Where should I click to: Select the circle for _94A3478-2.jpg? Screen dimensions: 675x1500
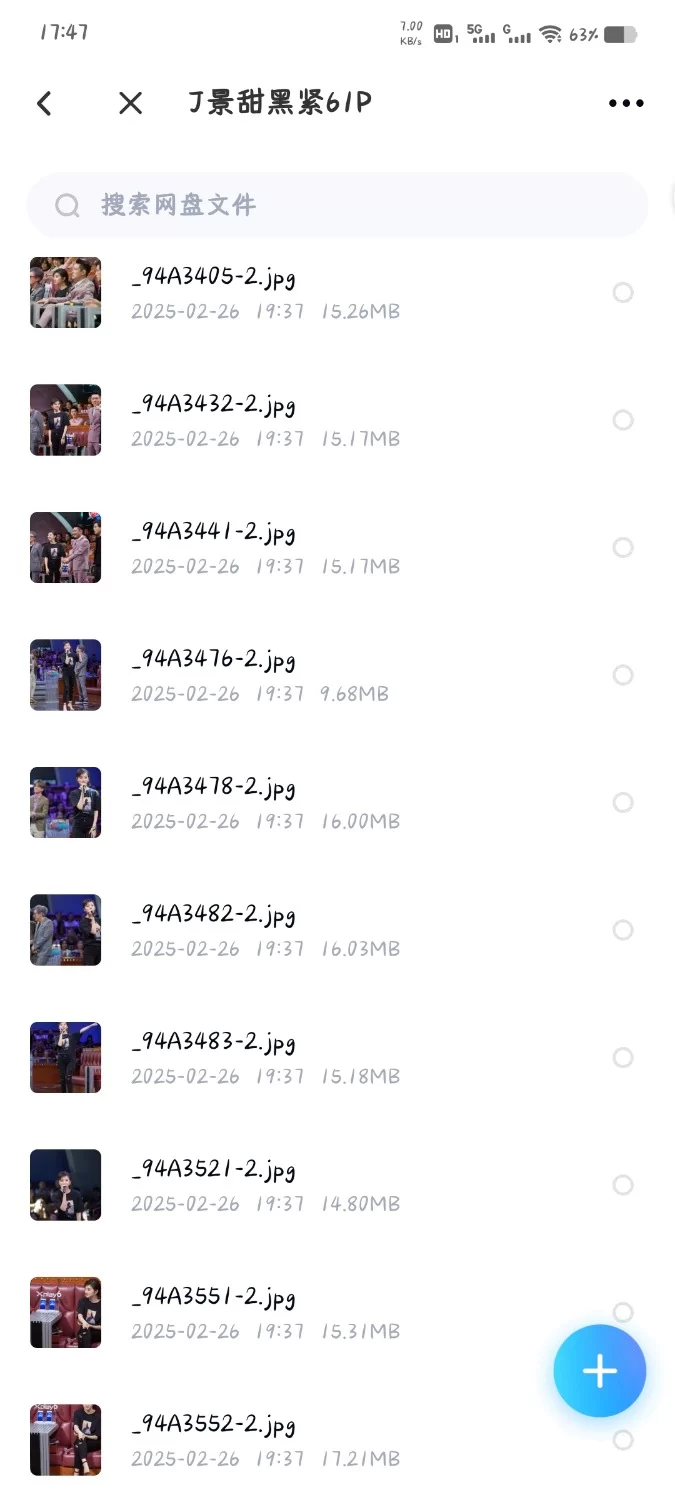click(623, 802)
